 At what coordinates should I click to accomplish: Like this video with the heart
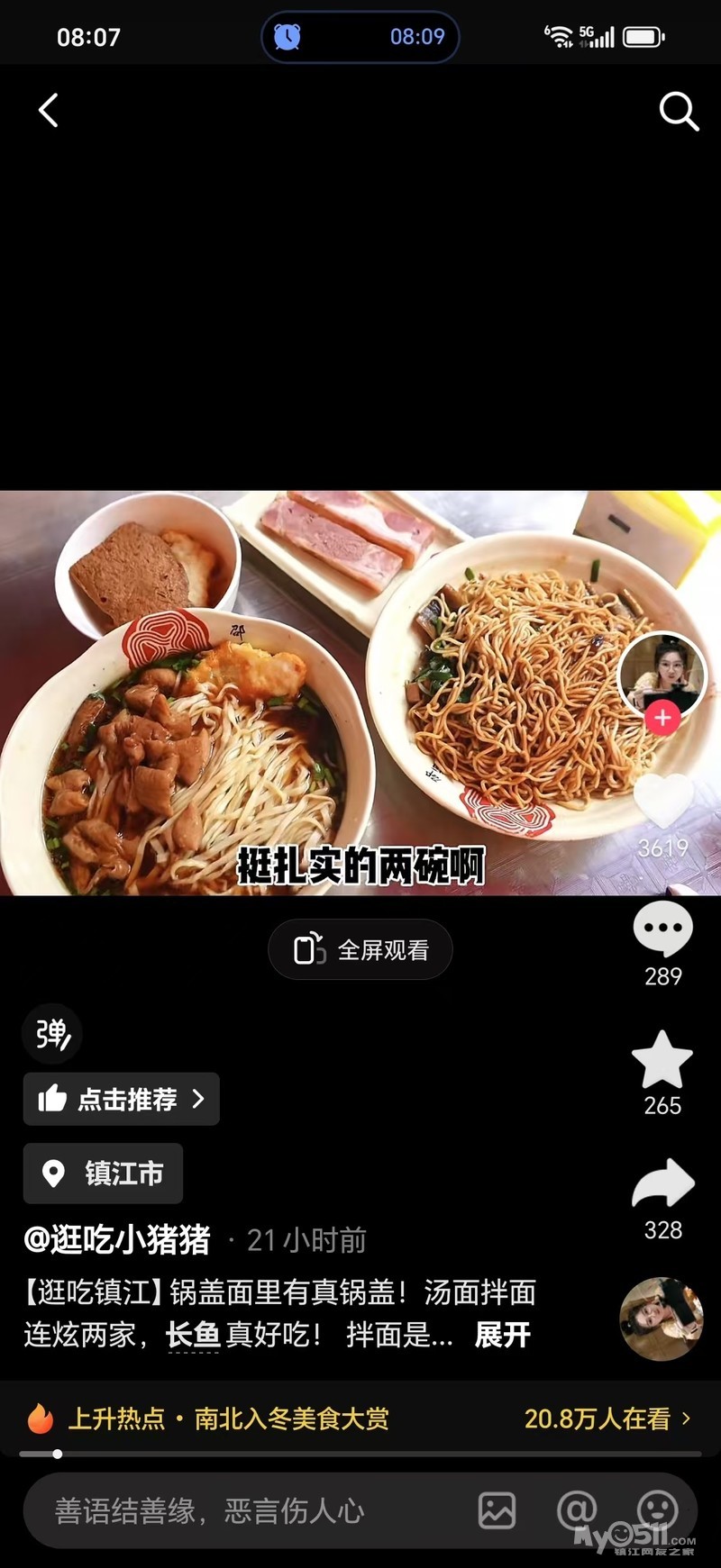pos(663,802)
